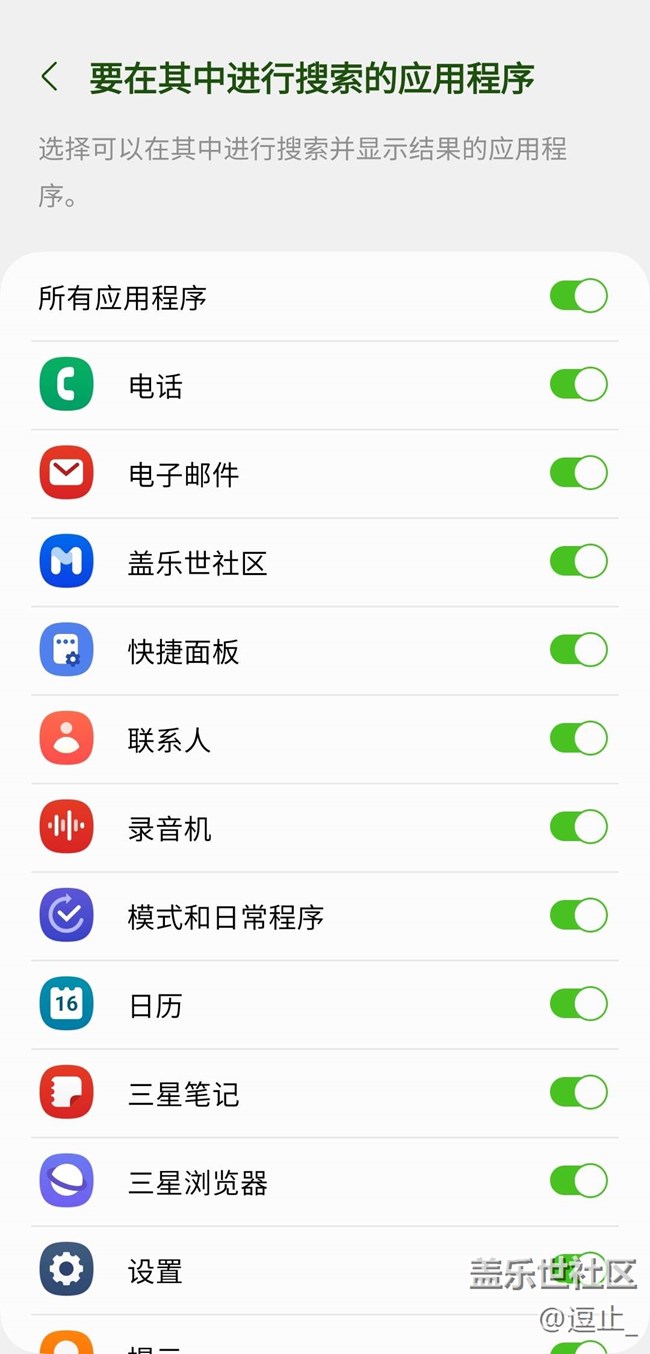Turn off the 录音机 toggle
This screenshot has height=1354, width=650.
[578, 827]
